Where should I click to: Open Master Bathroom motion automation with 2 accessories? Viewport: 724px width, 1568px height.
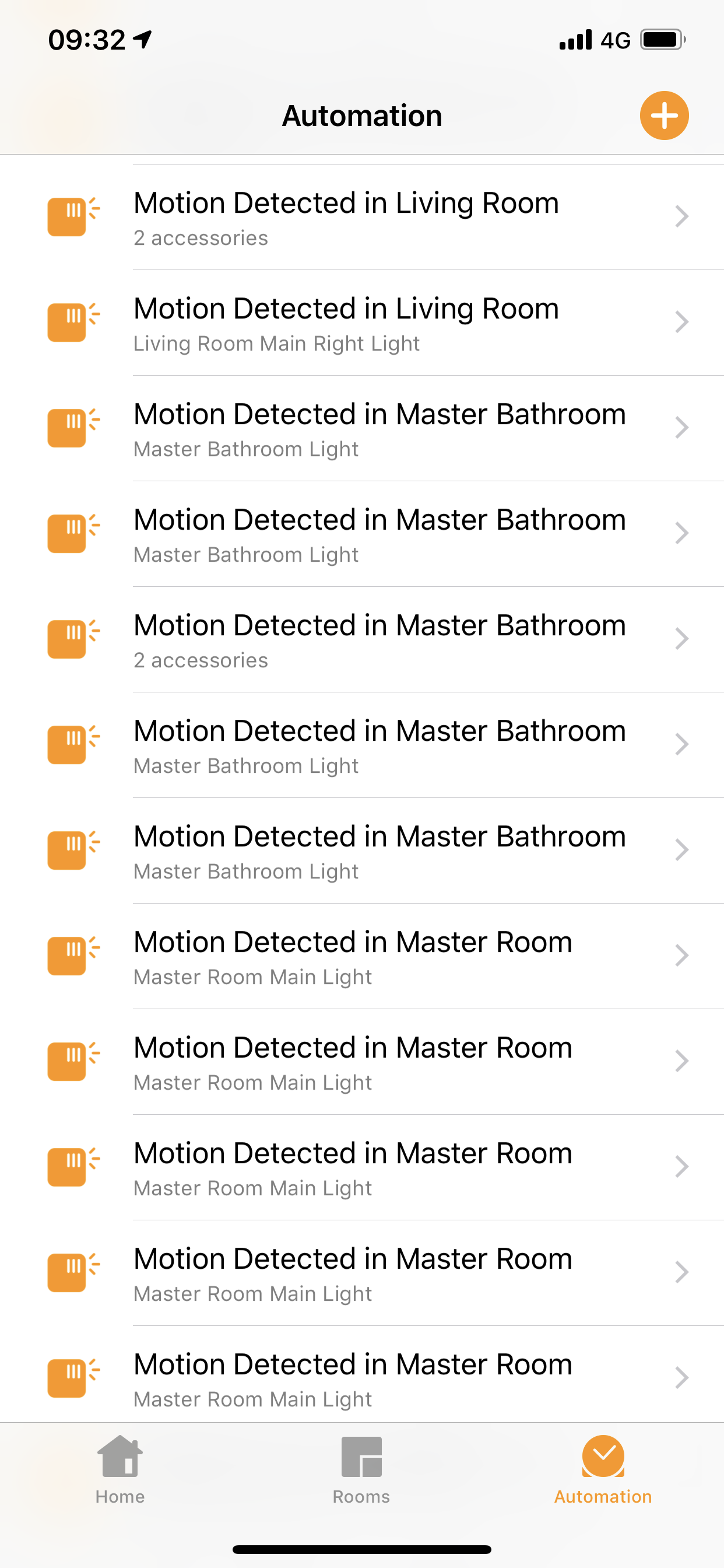click(362, 640)
